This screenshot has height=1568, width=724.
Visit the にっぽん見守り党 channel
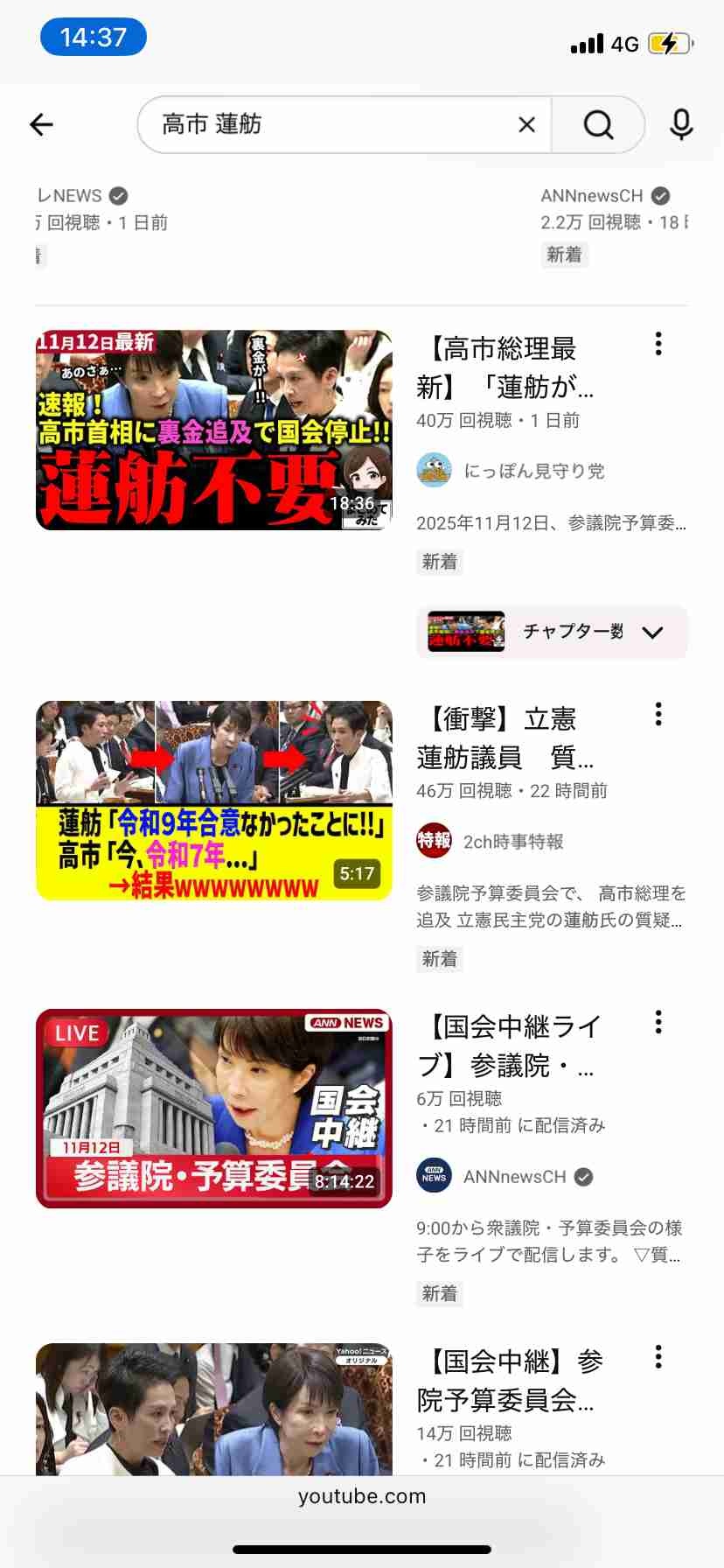533,471
